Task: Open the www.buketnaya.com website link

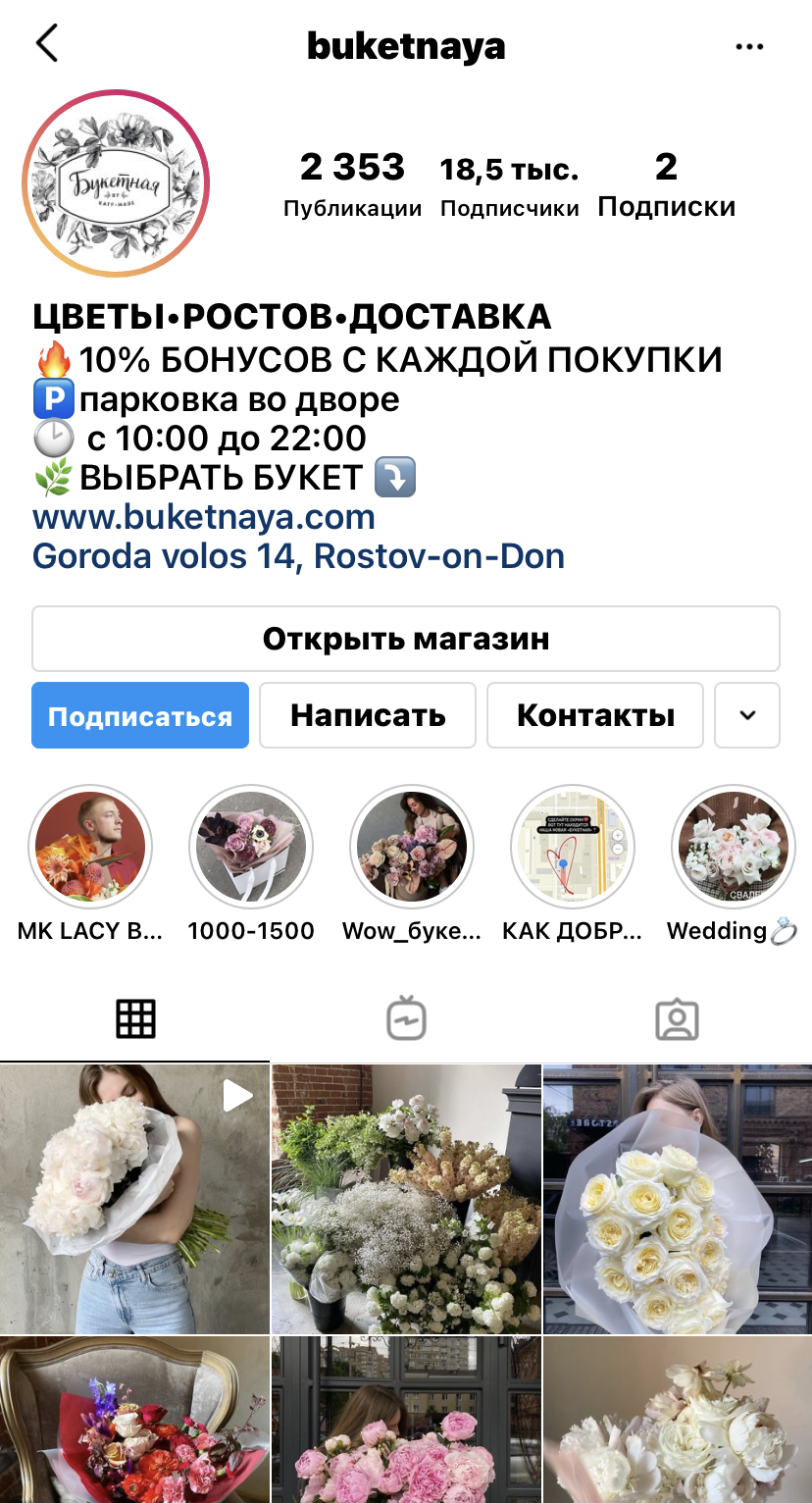Action: (204, 516)
